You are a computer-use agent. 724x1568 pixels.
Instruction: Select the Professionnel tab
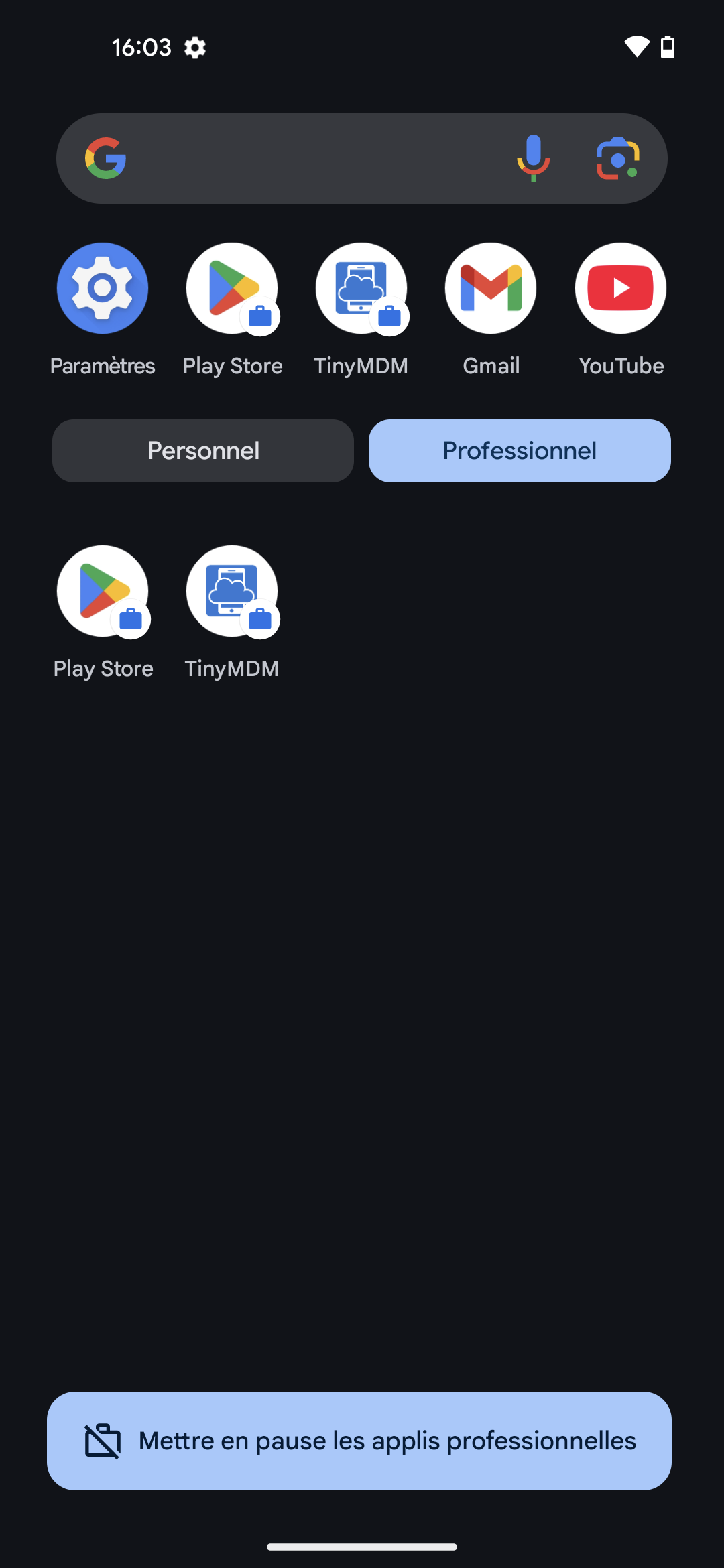[520, 451]
